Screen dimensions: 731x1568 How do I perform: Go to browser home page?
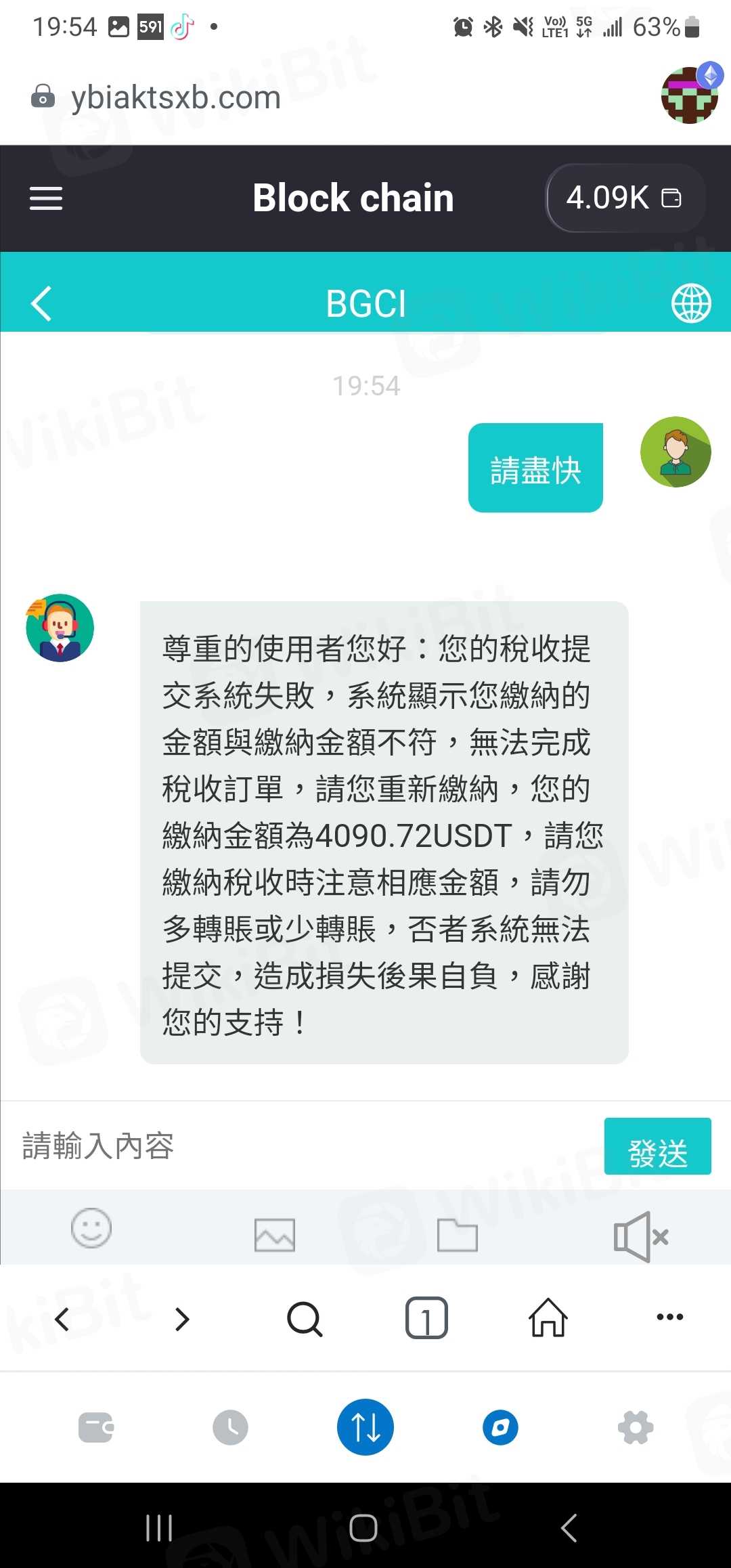[x=548, y=1317]
